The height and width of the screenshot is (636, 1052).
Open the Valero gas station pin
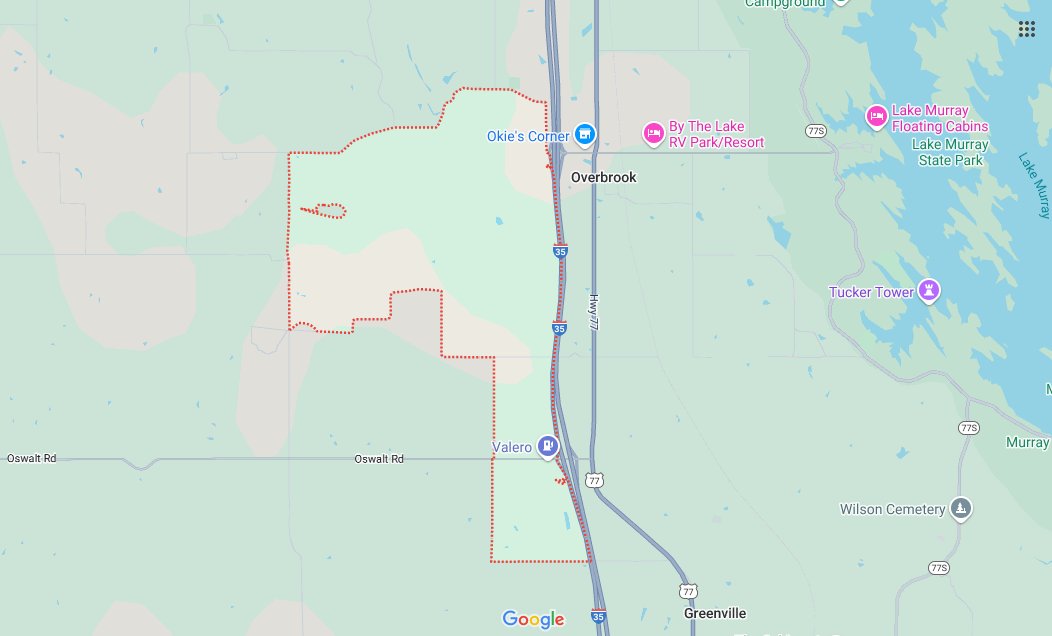coord(547,447)
